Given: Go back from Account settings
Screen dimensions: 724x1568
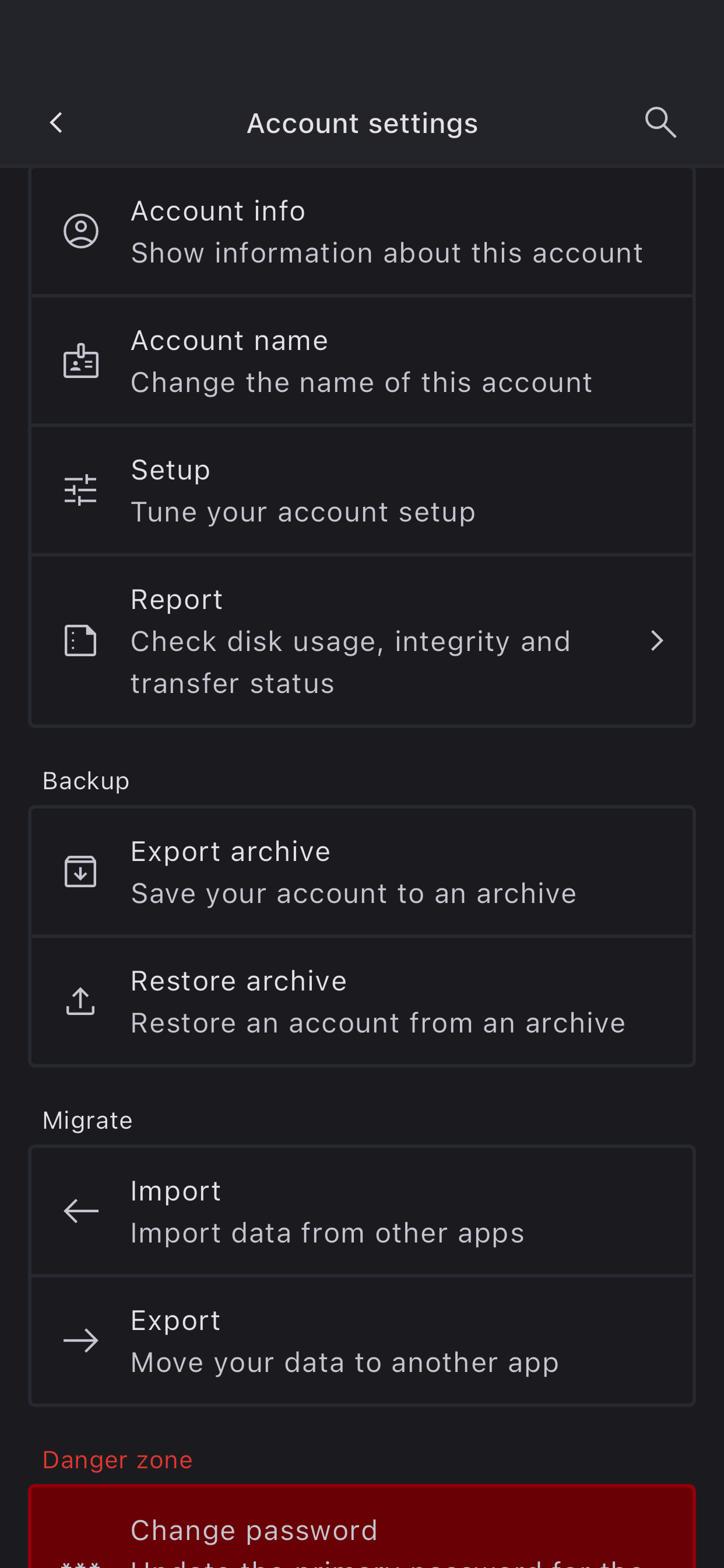Looking at the screenshot, I should click(56, 123).
